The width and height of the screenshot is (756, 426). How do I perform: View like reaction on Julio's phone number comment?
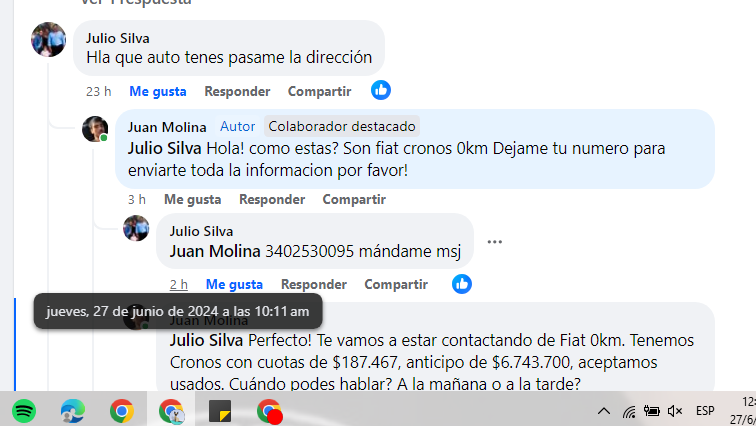461,284
